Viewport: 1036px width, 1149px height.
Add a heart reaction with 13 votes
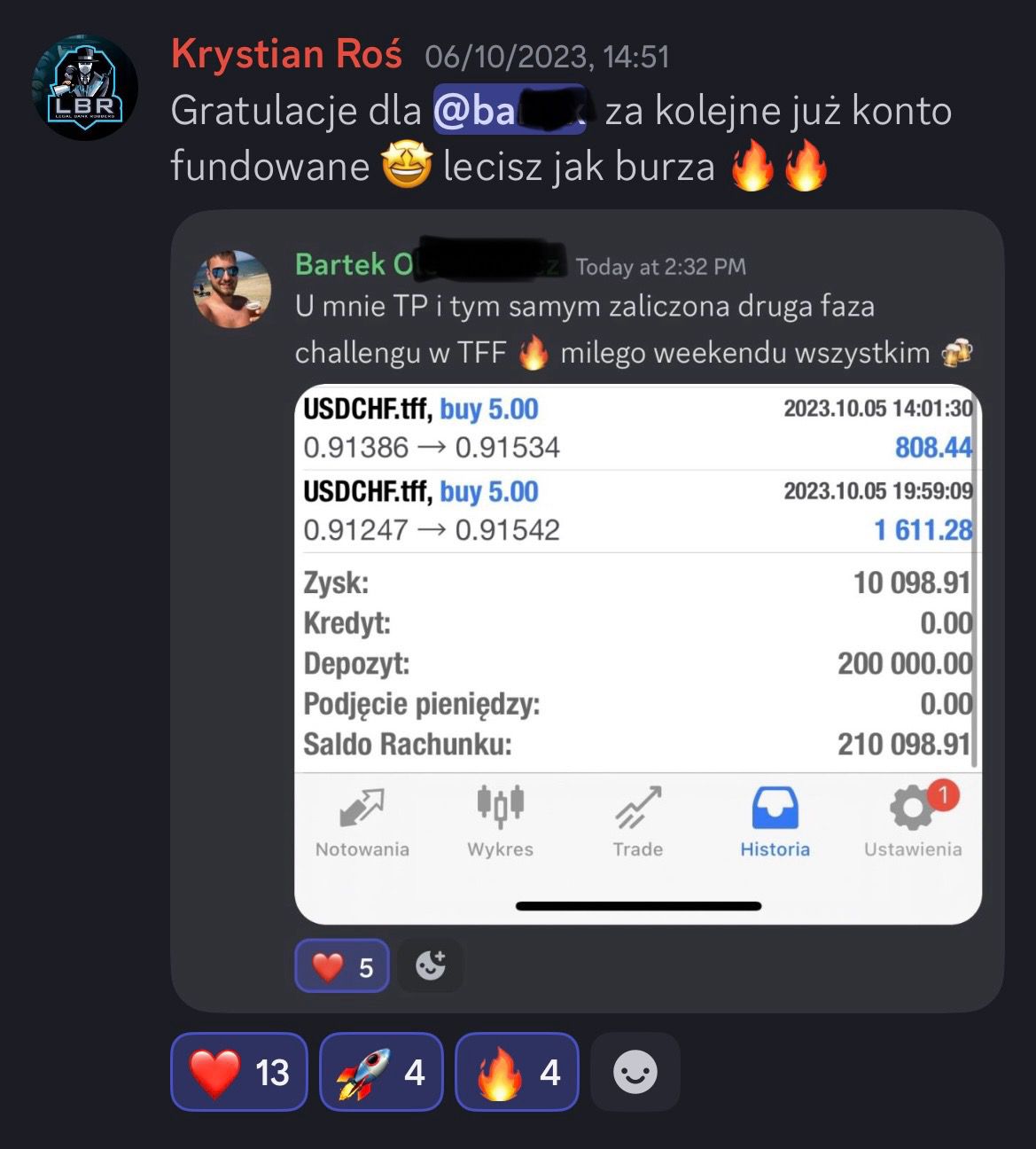click(x=238, y=1072)
